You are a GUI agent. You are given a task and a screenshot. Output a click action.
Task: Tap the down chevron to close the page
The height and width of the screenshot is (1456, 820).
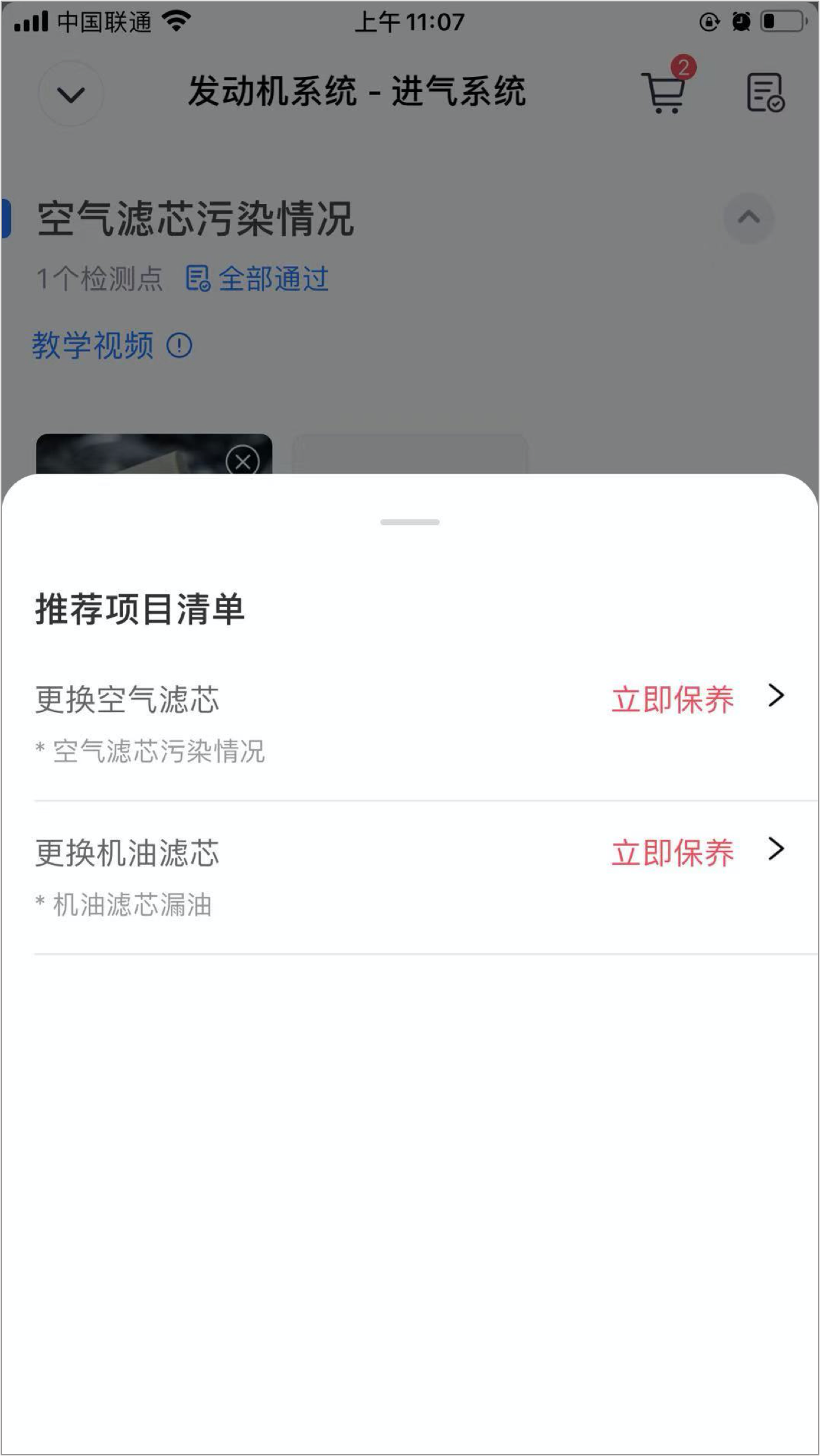[71, 94]
